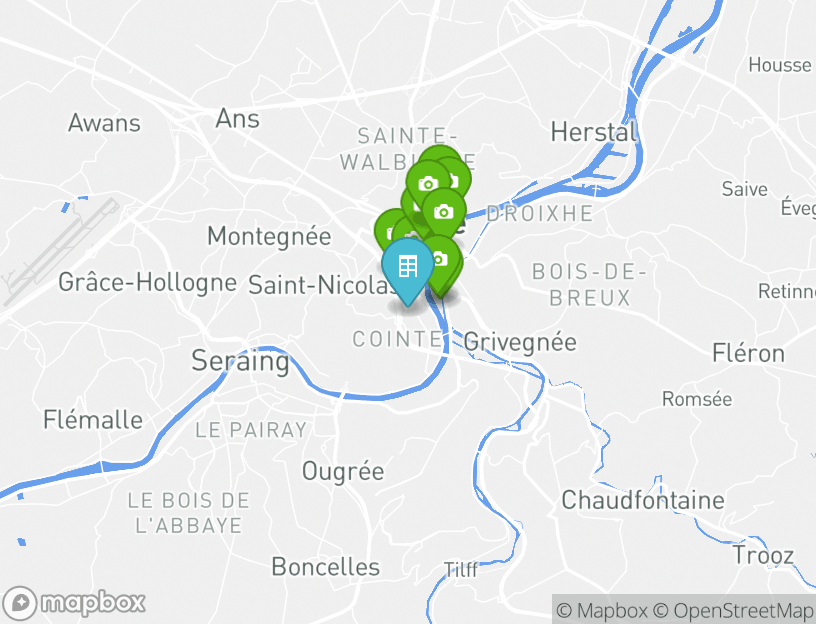Viewport: 816px width, 624px height.
Task: Select the camera pin nearest Droixhe
Action: pyautogui.click(x=444, y=212)
